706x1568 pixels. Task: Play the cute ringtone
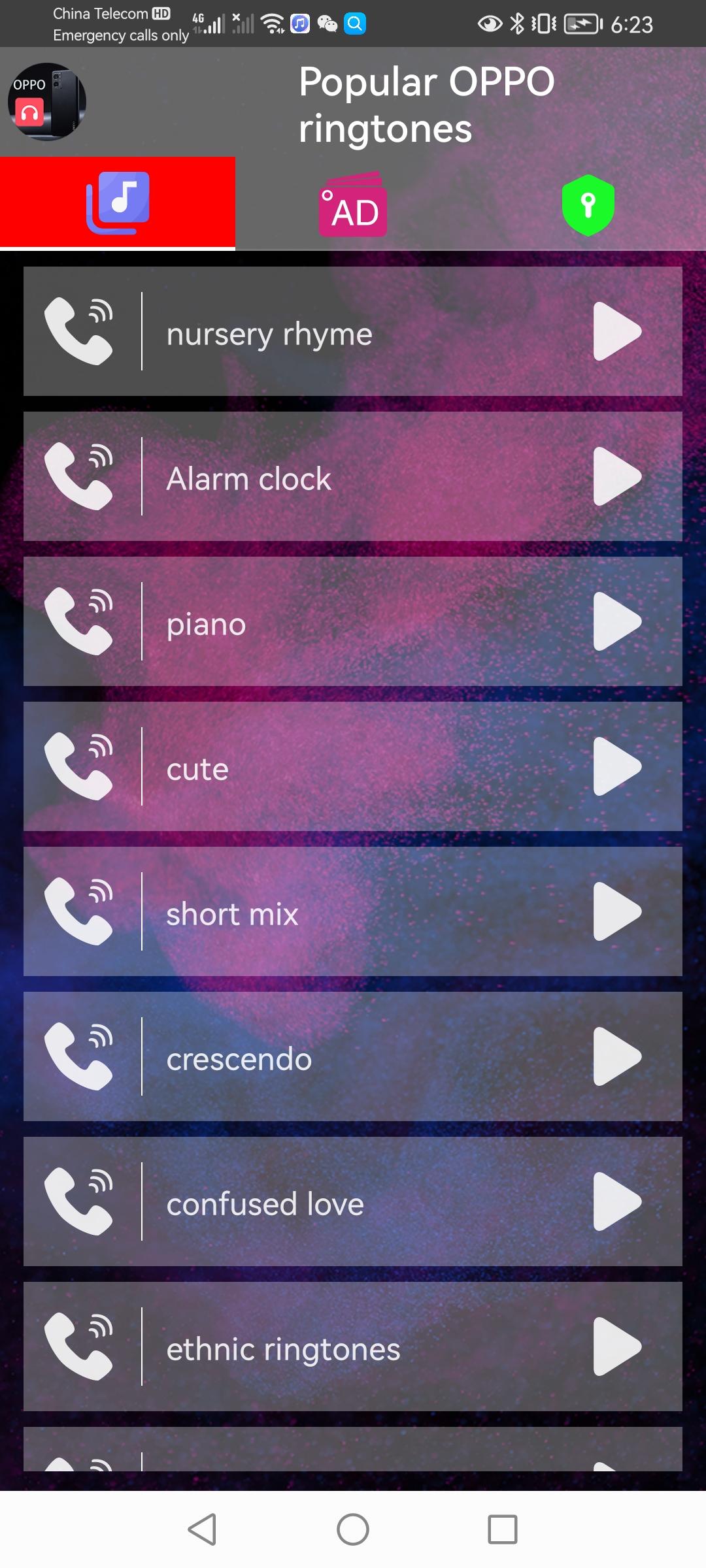[616, 766]
